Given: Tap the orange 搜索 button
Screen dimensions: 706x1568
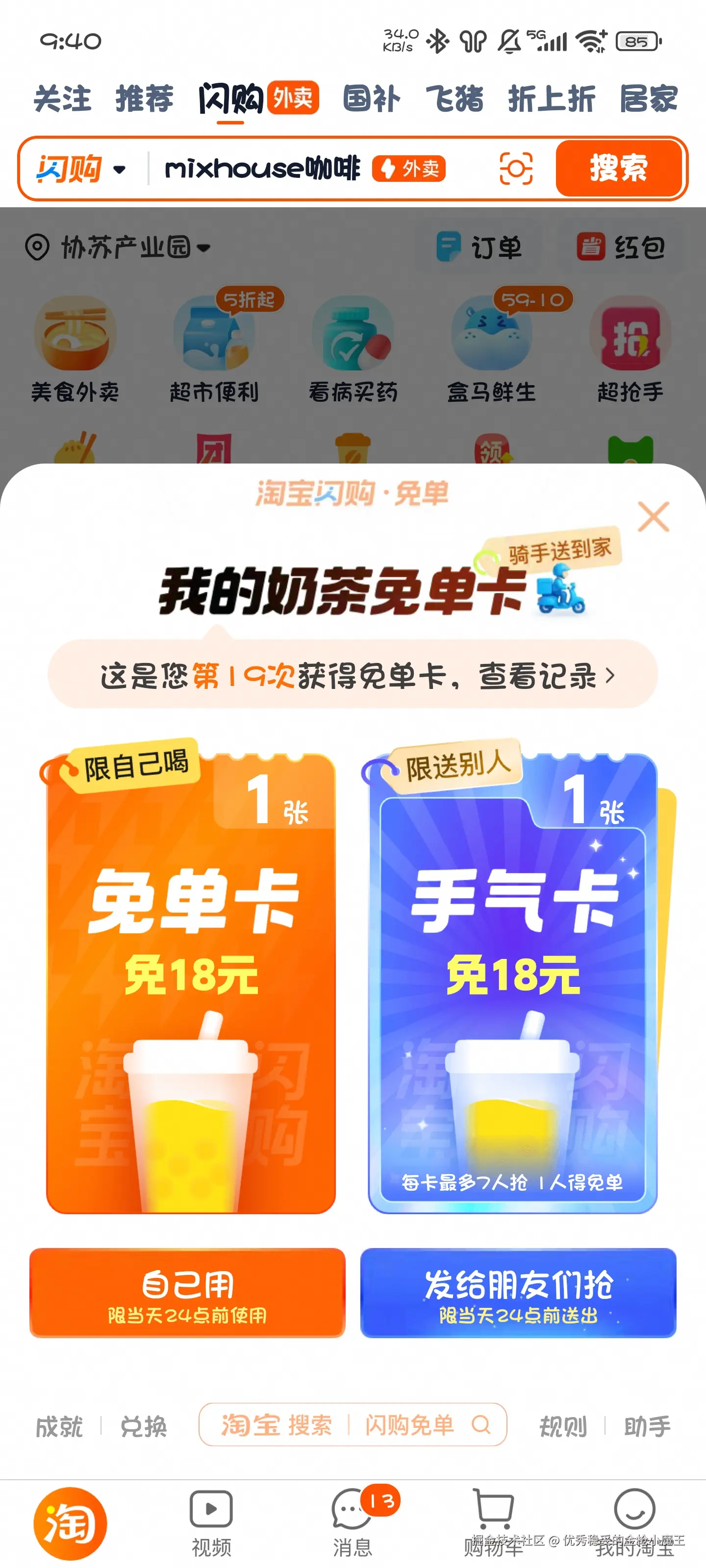Looking at the screenshot, I should point(618,168).
